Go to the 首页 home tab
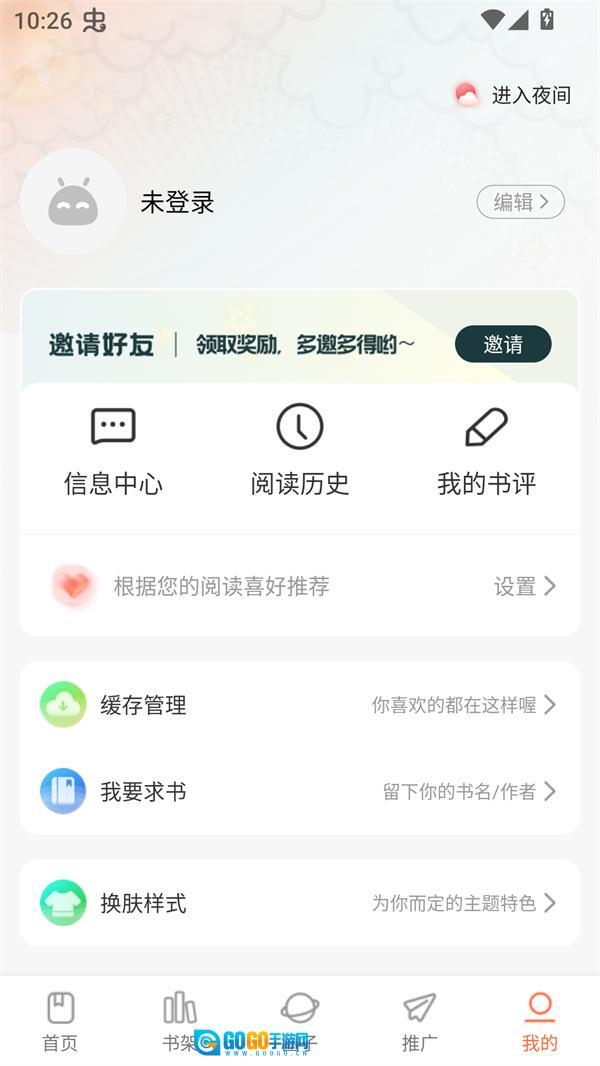The height and width of the screenshot is (1066, 600). [60, 1021]
